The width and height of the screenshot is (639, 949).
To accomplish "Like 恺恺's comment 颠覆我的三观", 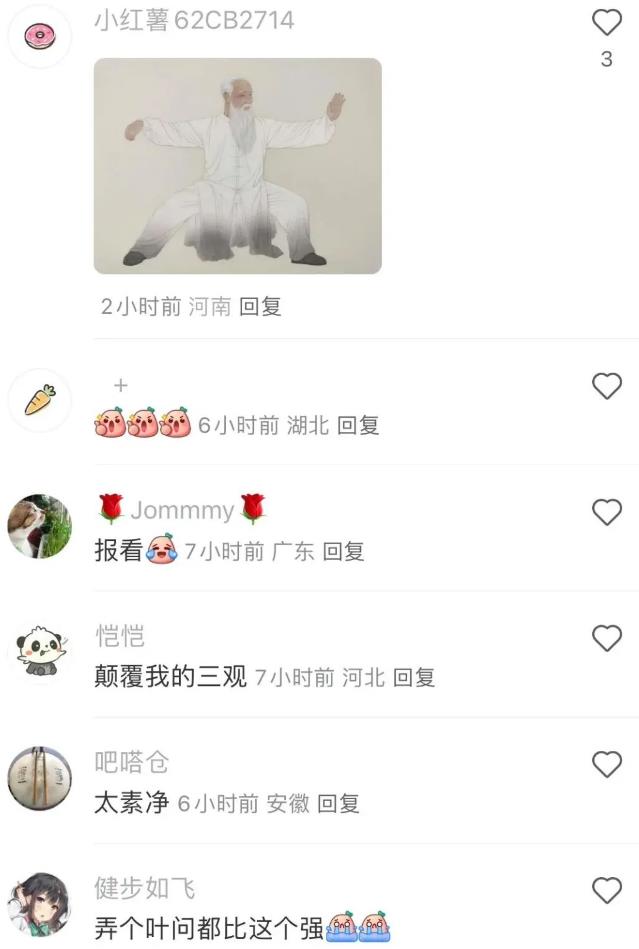I will click(x=607, y=638).
